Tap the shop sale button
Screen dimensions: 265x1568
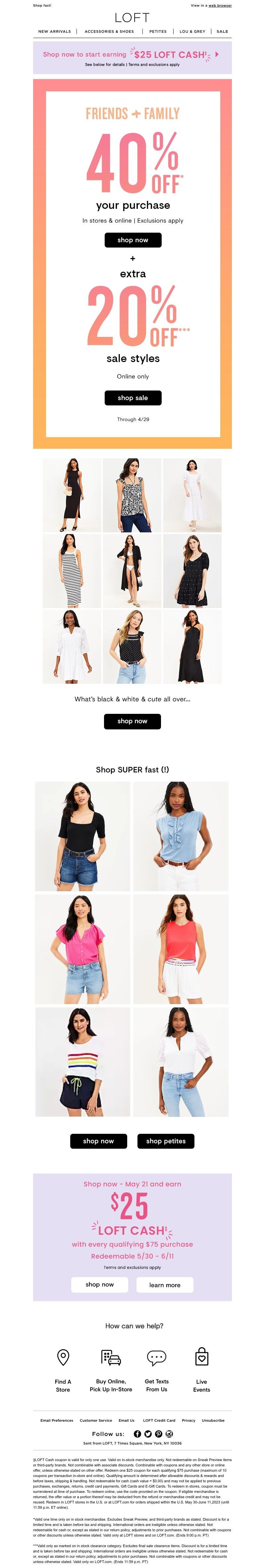133,397
